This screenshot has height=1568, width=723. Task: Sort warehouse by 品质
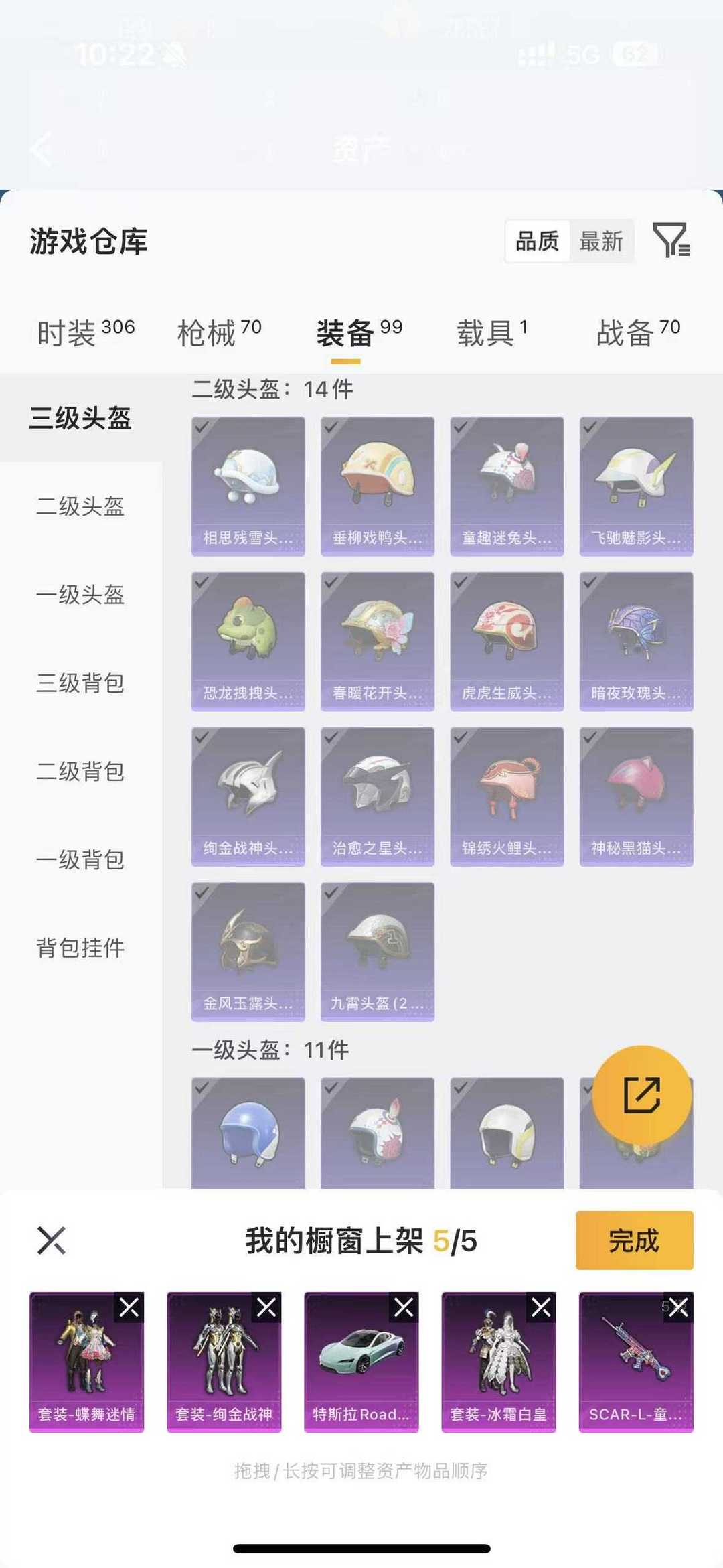click(537, 241)
